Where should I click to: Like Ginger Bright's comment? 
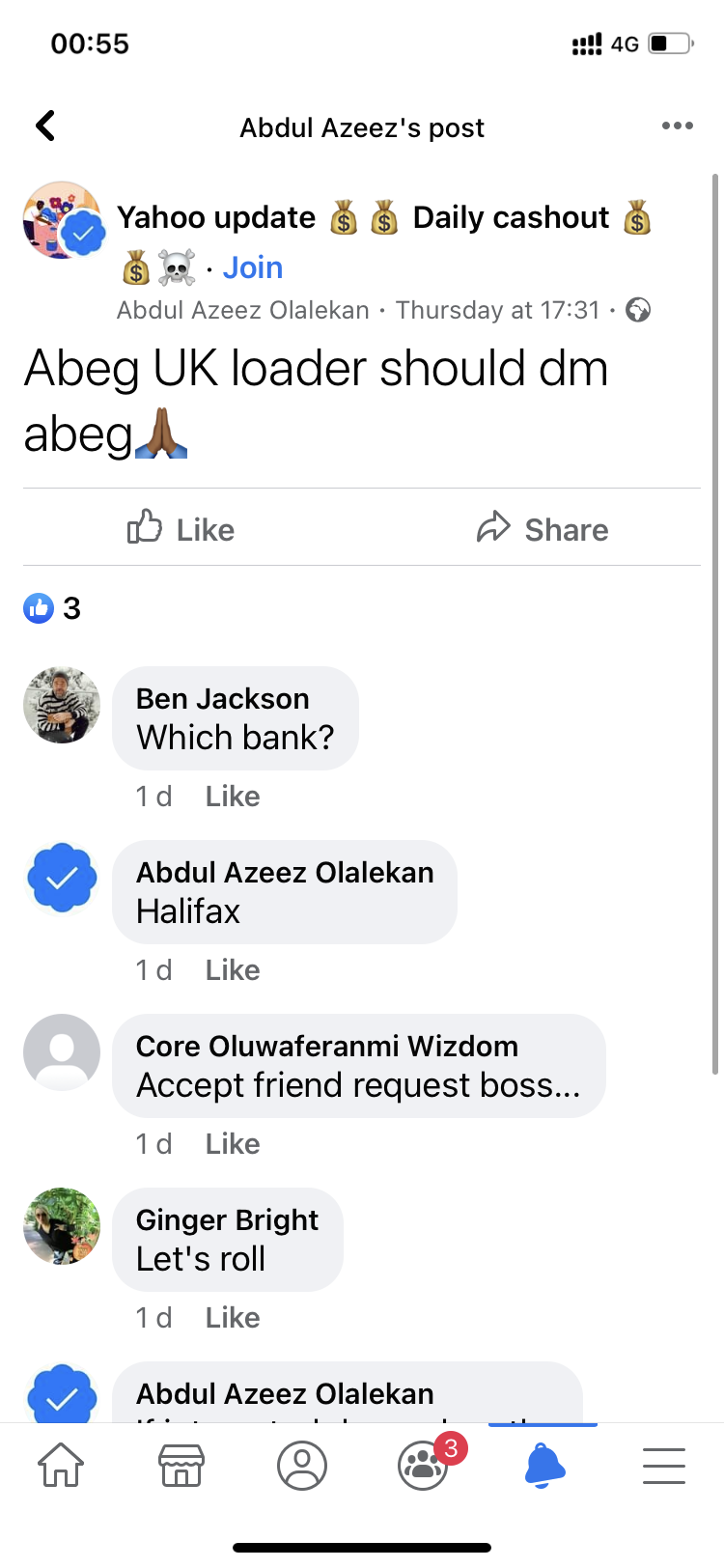(x=233, y=1318)
